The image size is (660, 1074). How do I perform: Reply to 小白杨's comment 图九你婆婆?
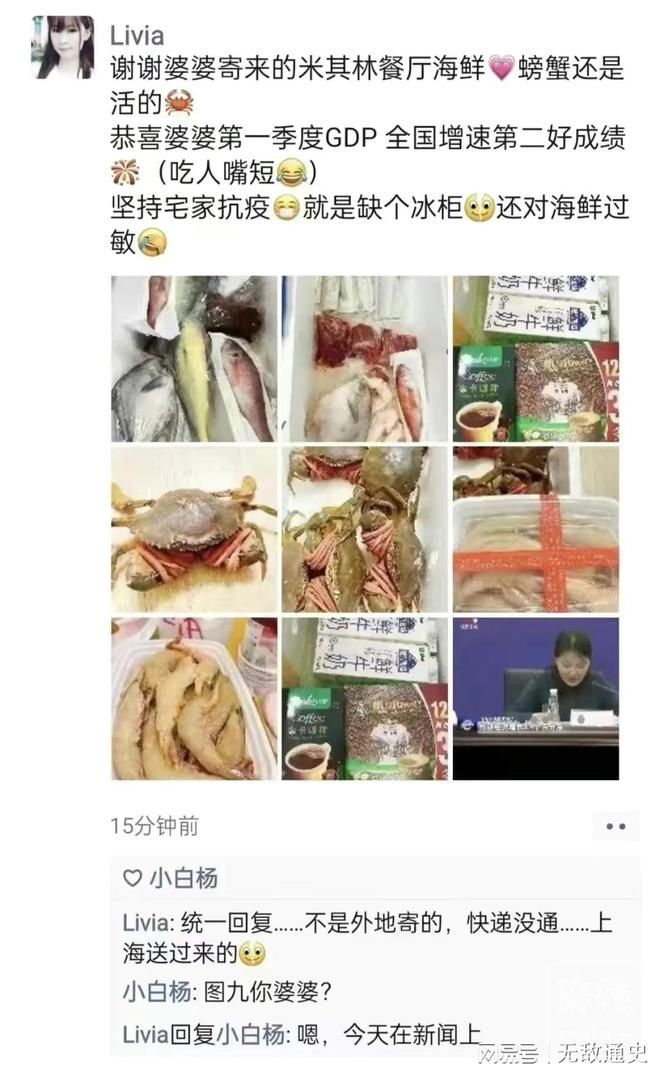(260, 992)
